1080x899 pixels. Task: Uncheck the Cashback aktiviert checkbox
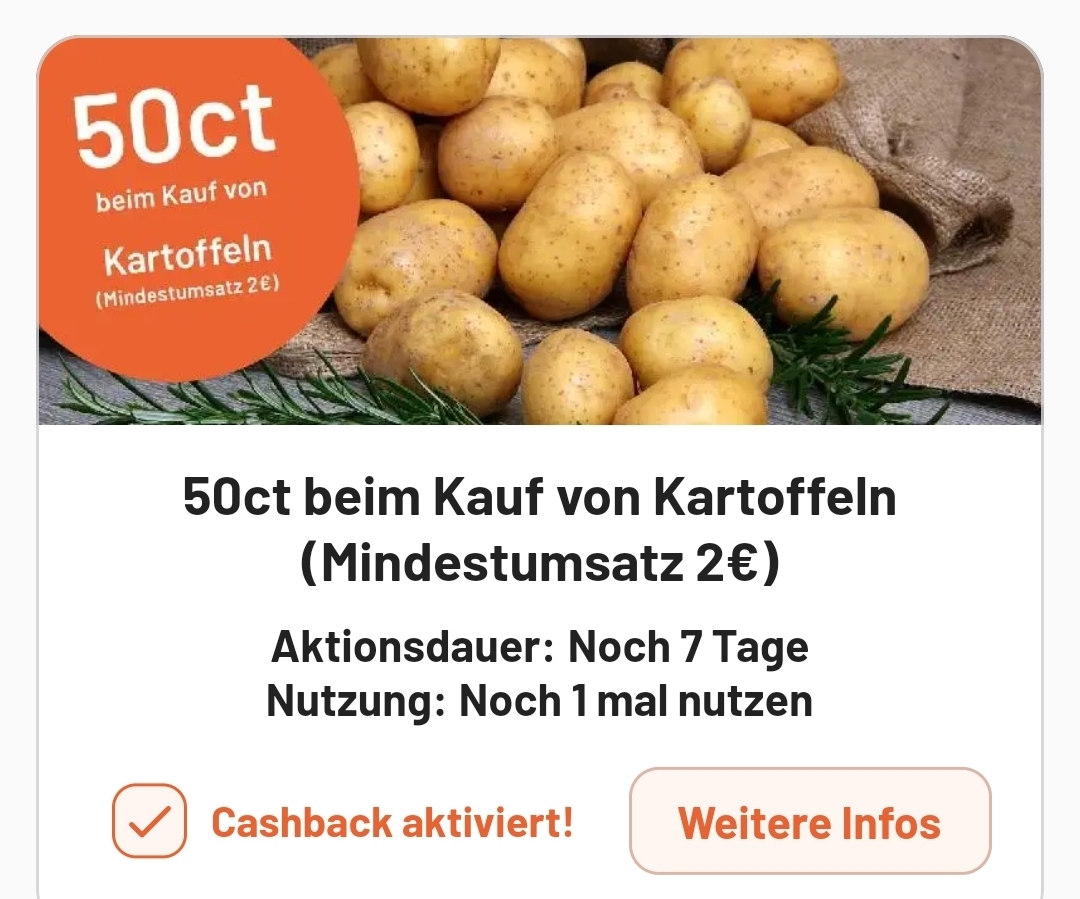(149, 821)
